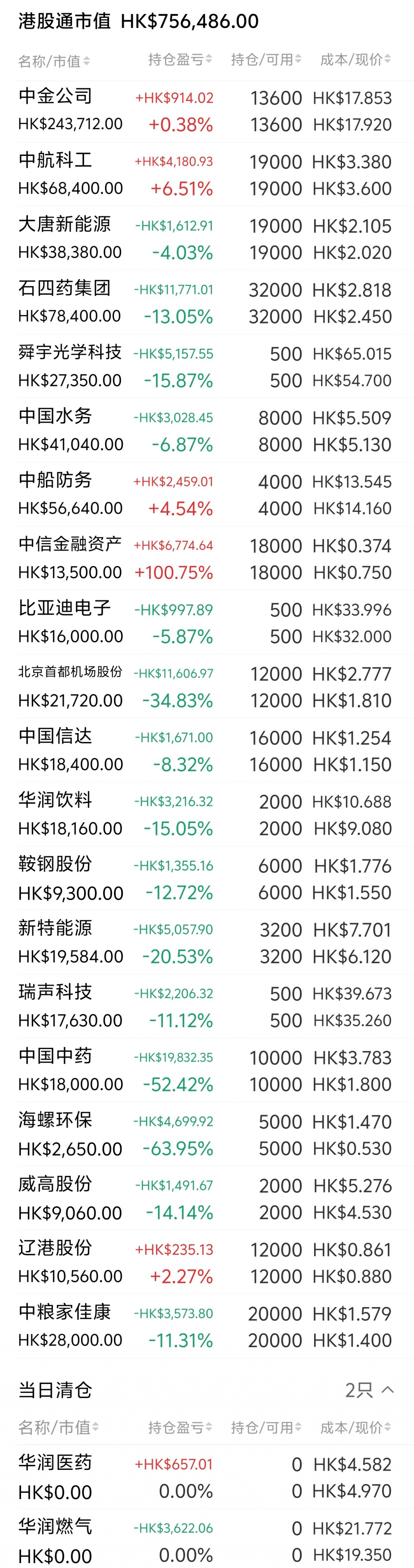Screen dimensions: 414x1568
Task: Collapse the 当日清仓 section with the 2只 chevron
Action: (387, 1390)
